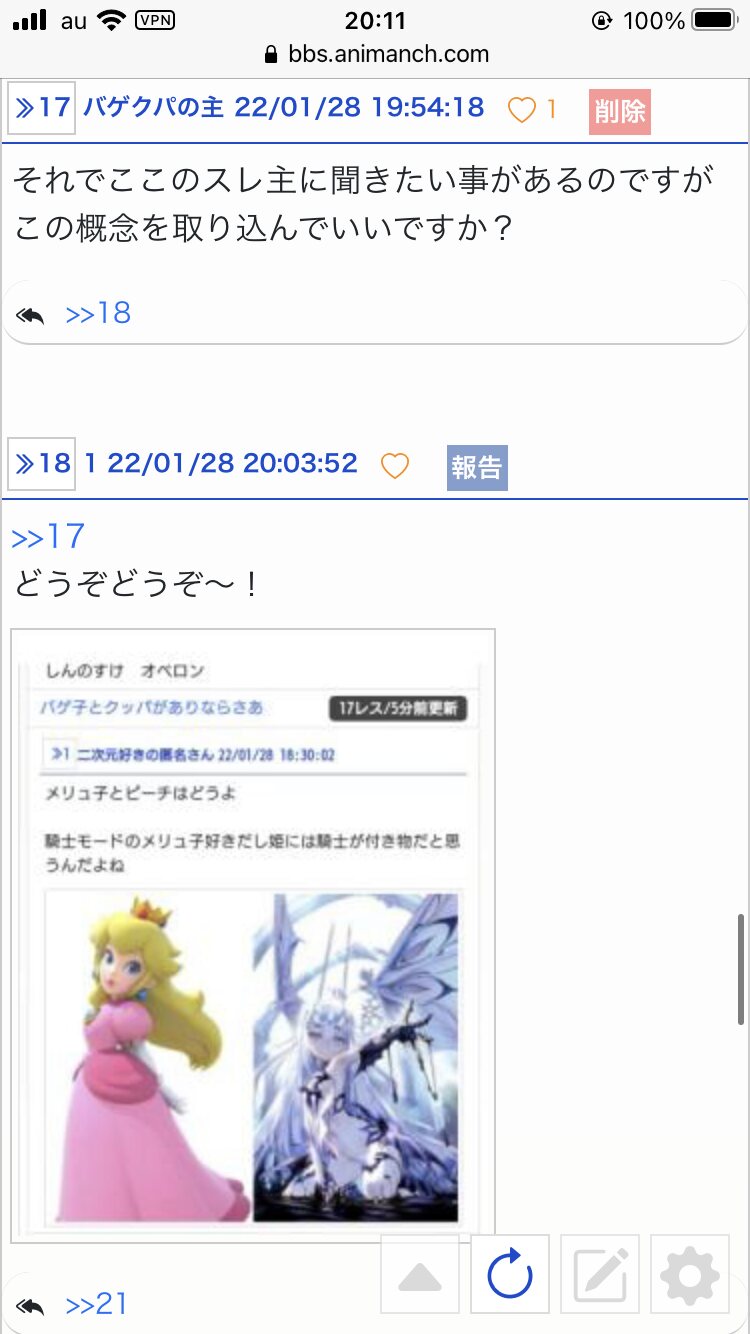Like post 17 with the heart
Image resolution: width=750 pixels, height=1334 pixels.
coord(522,109)
